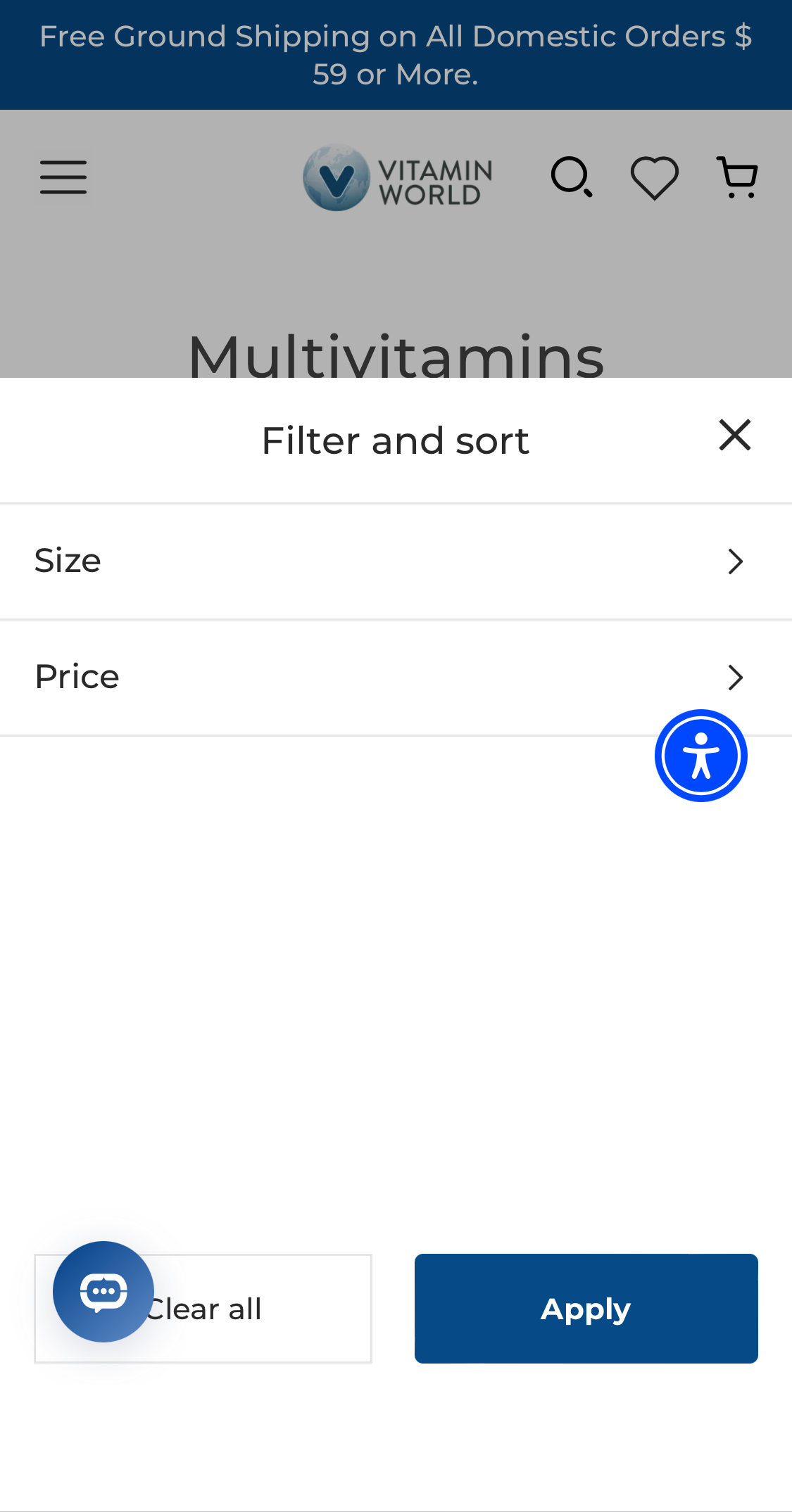Viewport: 792px width, 1512px height.
Task: Open the search icon
Action: [572, 177]
